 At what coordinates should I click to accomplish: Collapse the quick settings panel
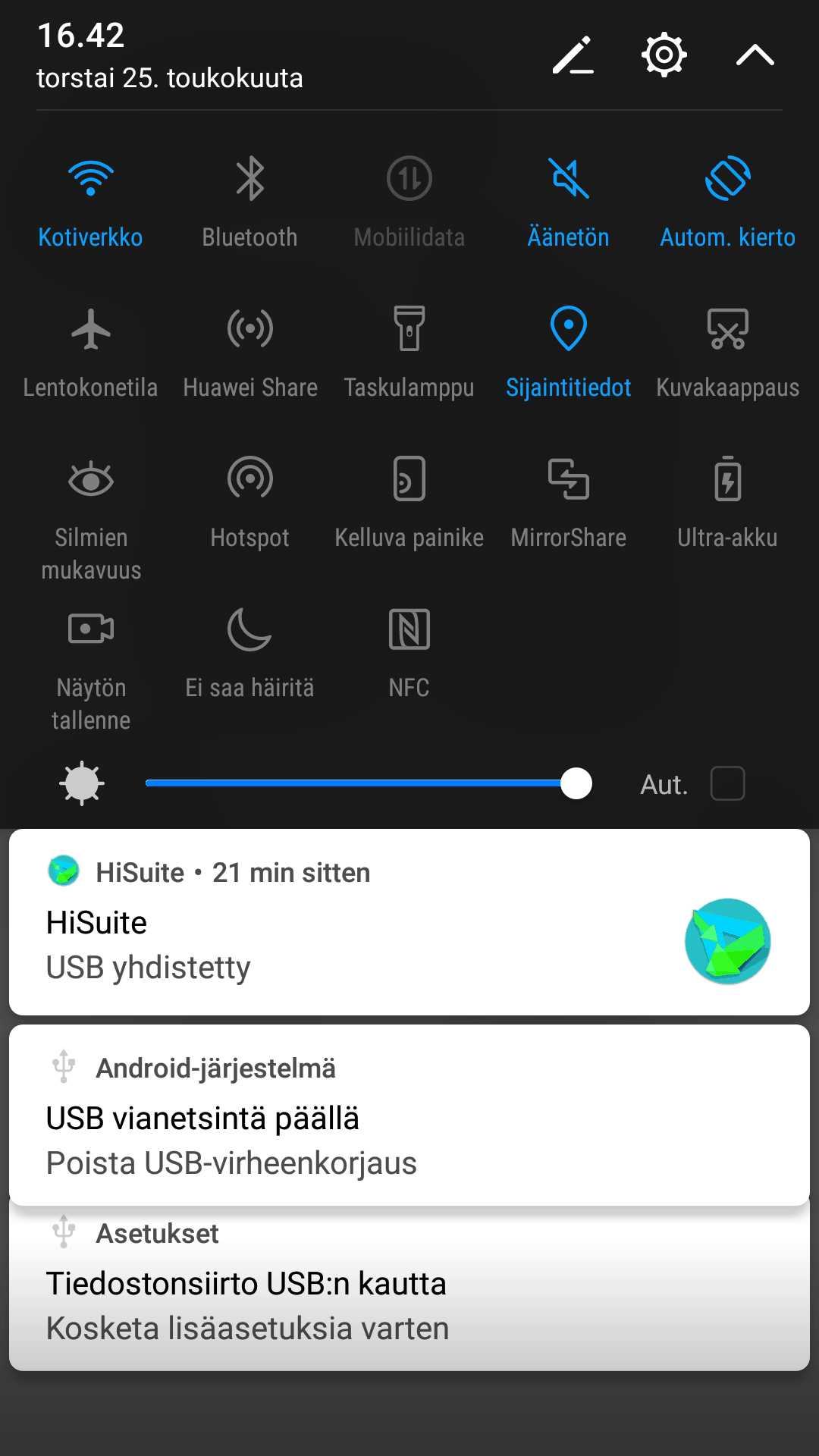click(x=755, y=55)
